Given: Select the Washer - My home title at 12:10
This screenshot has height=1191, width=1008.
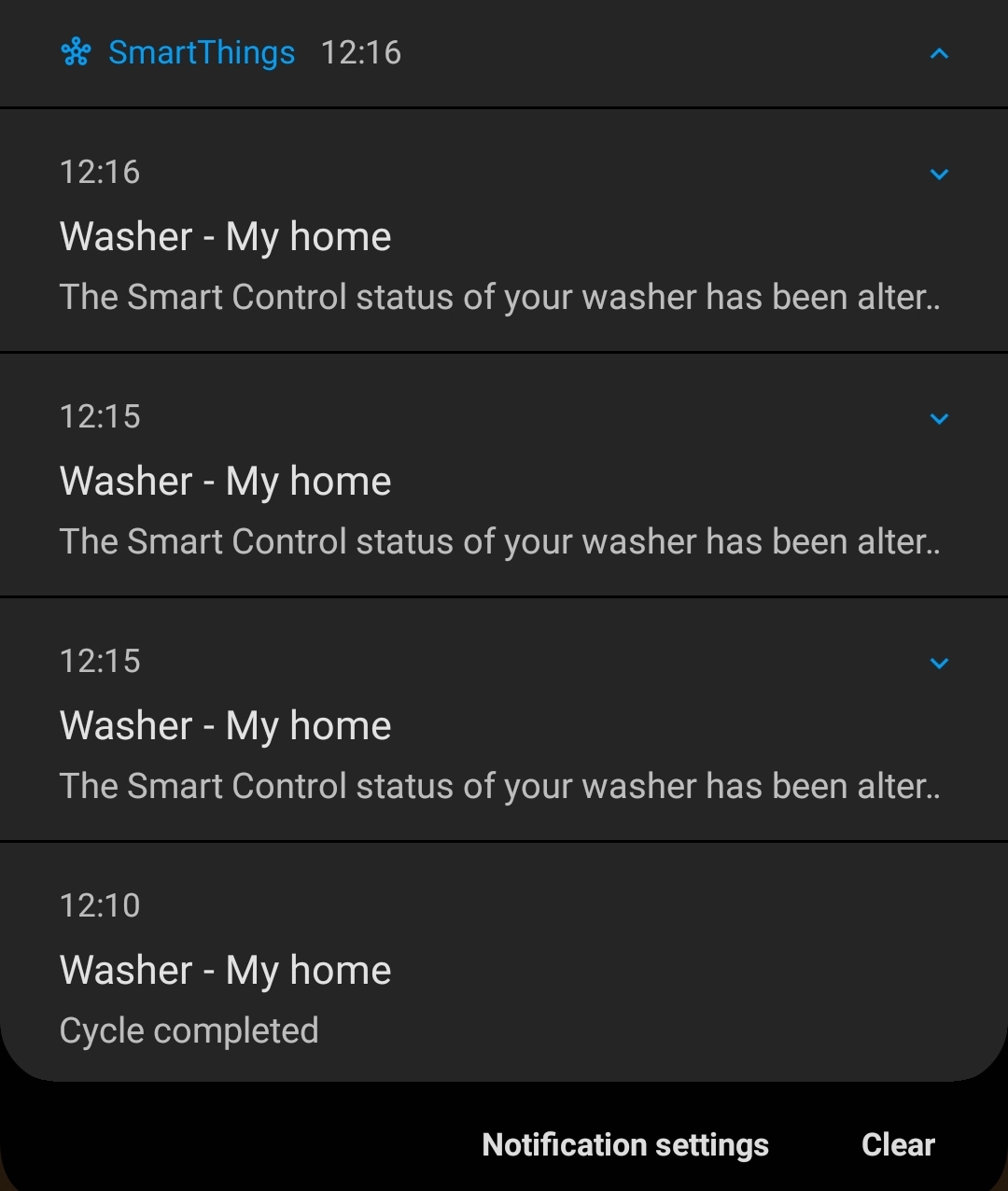Looking at the screenshot, I should [225, 970].
